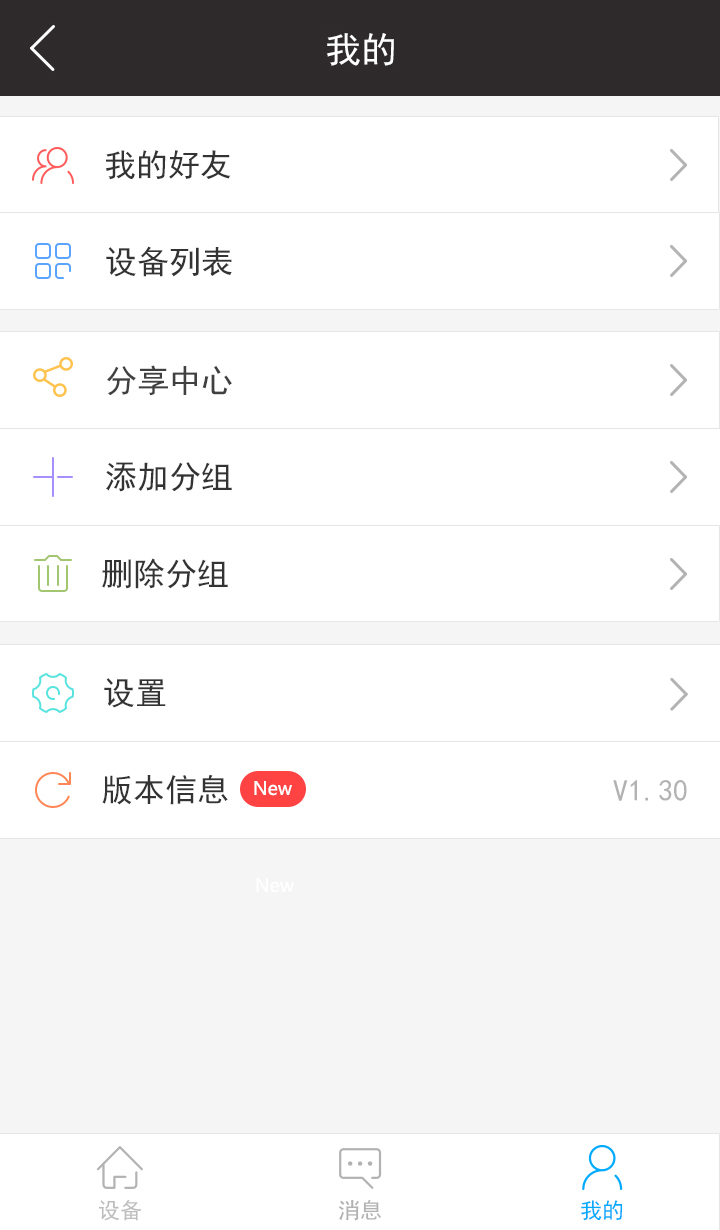This screenshot has height=1230, width=720.
Task: Click the V1.30 version label
Action: [651, 790]
